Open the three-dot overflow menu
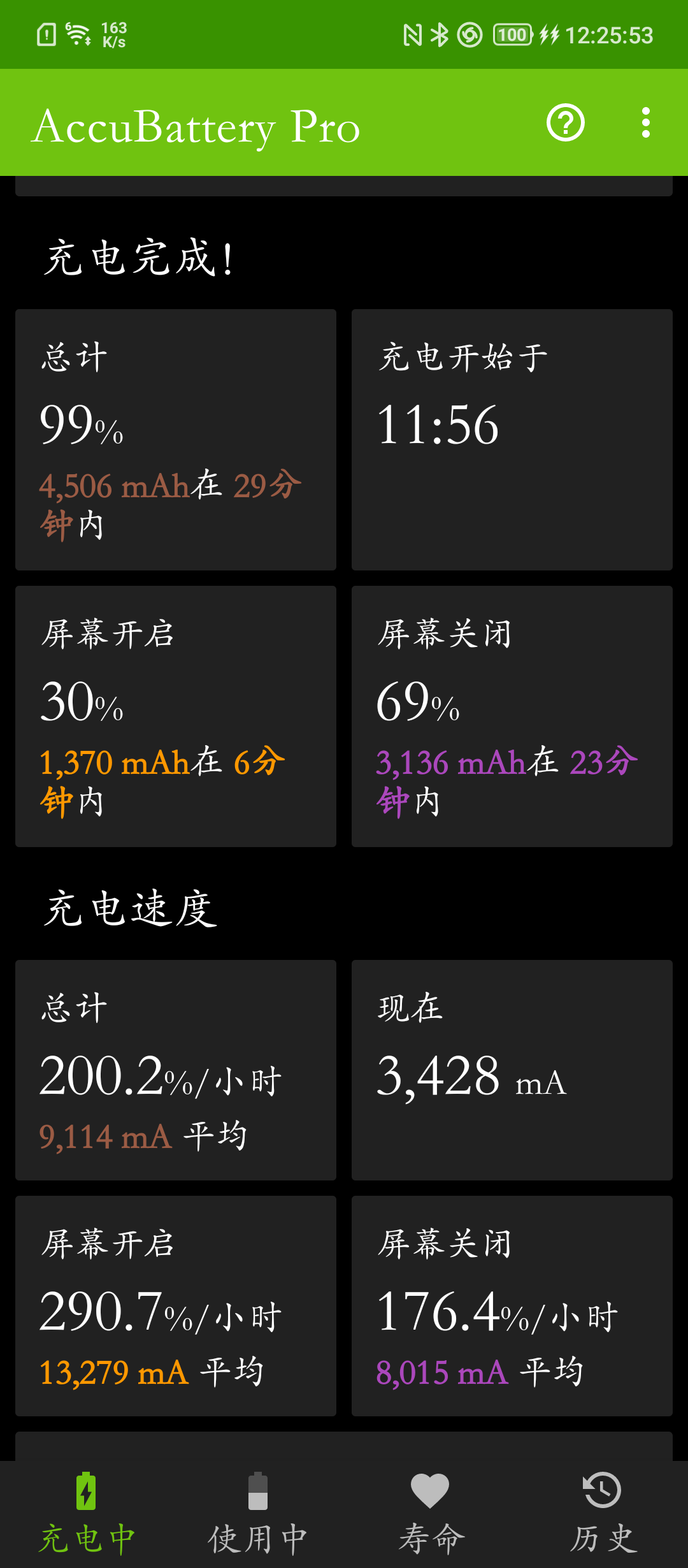 [x=645, y=122]
